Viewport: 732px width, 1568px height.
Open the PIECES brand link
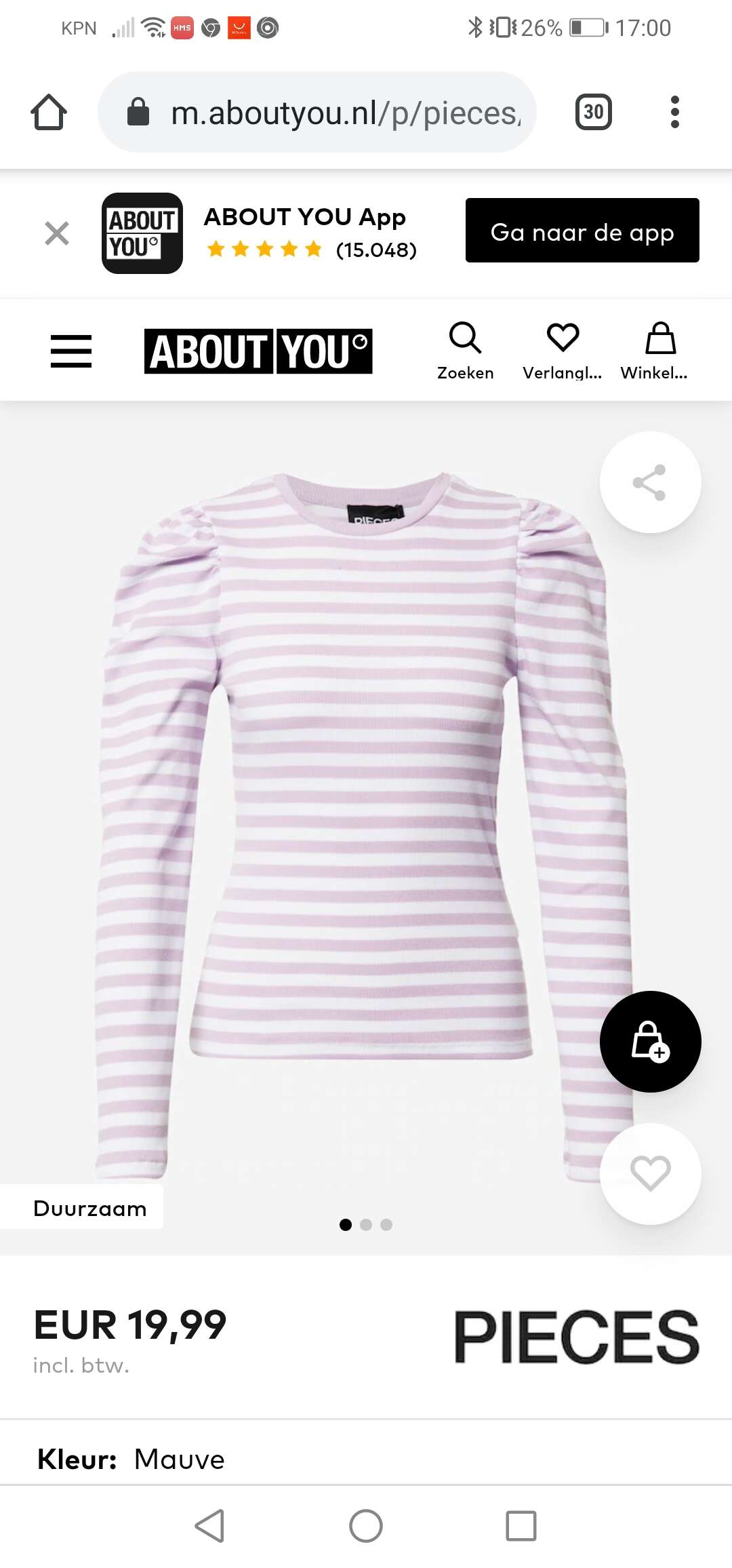(x=576, y=1337)
